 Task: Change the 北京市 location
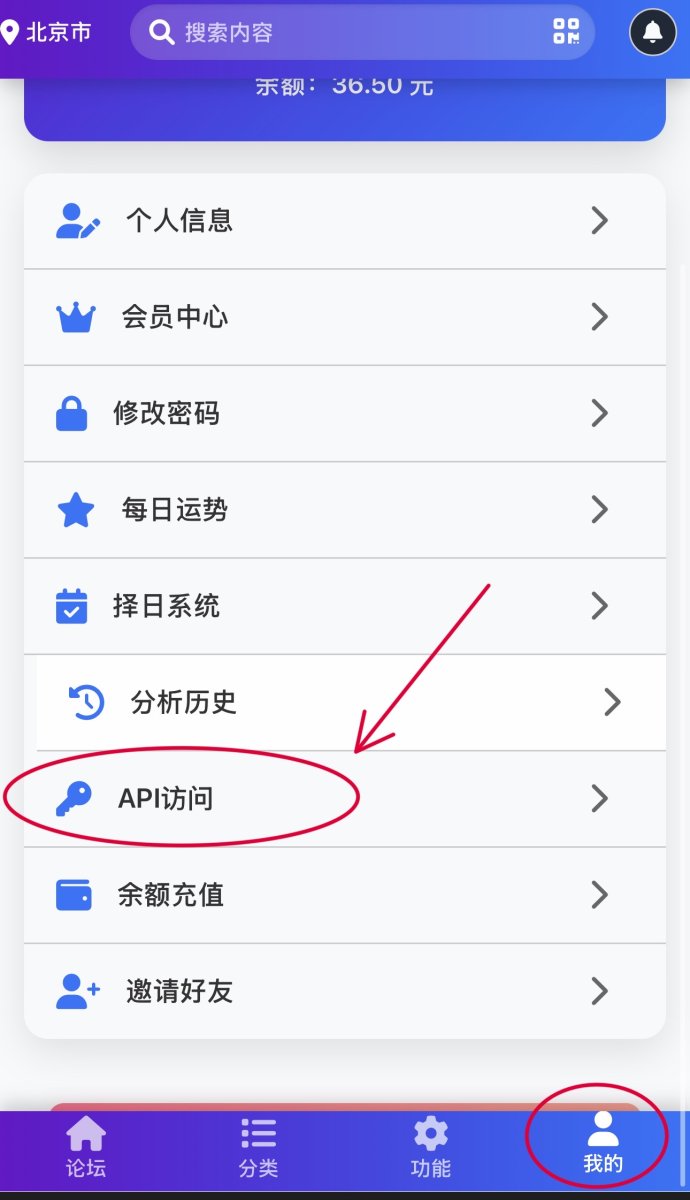47,32
